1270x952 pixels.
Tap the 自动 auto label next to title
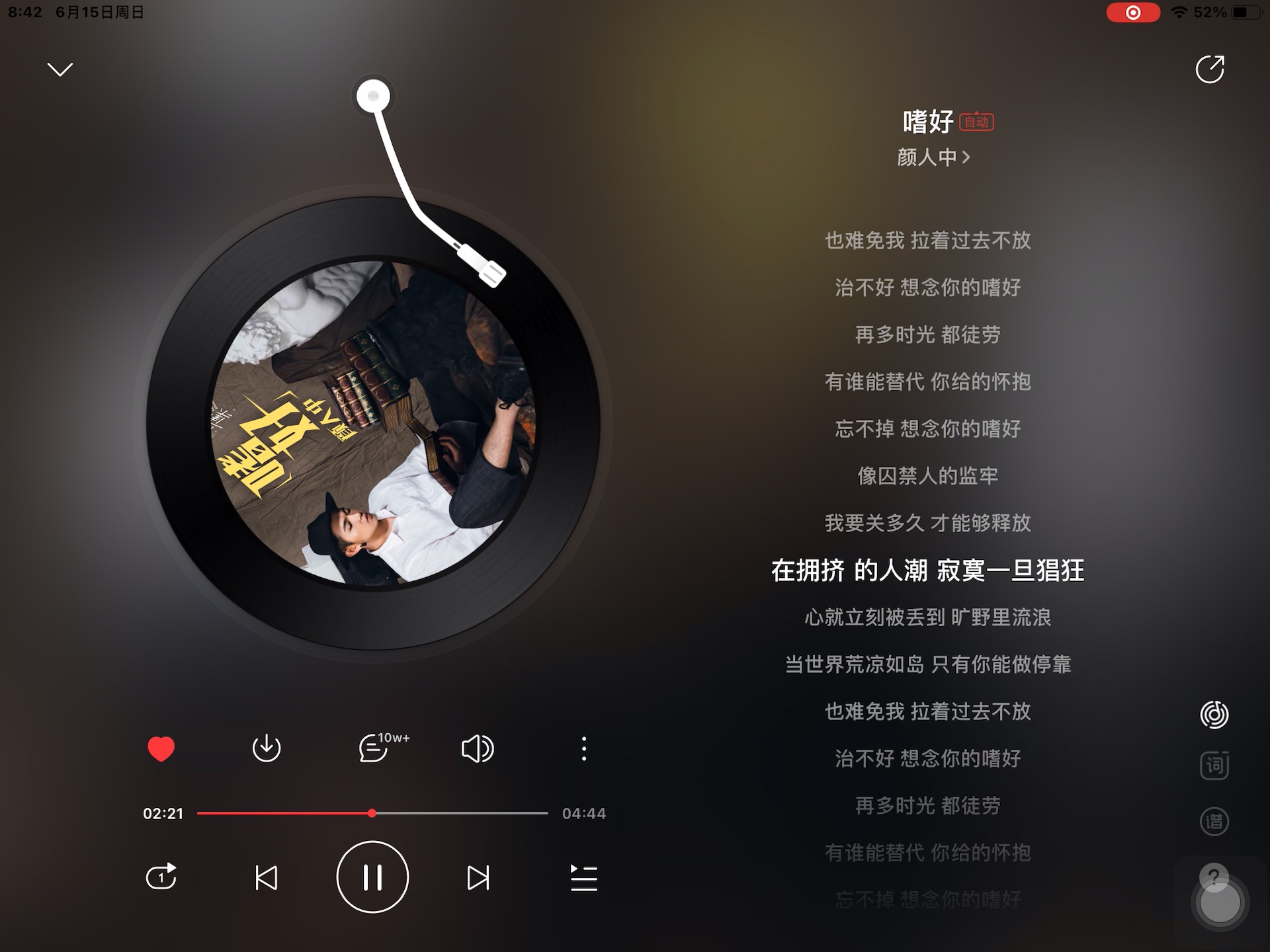[976, 122]
